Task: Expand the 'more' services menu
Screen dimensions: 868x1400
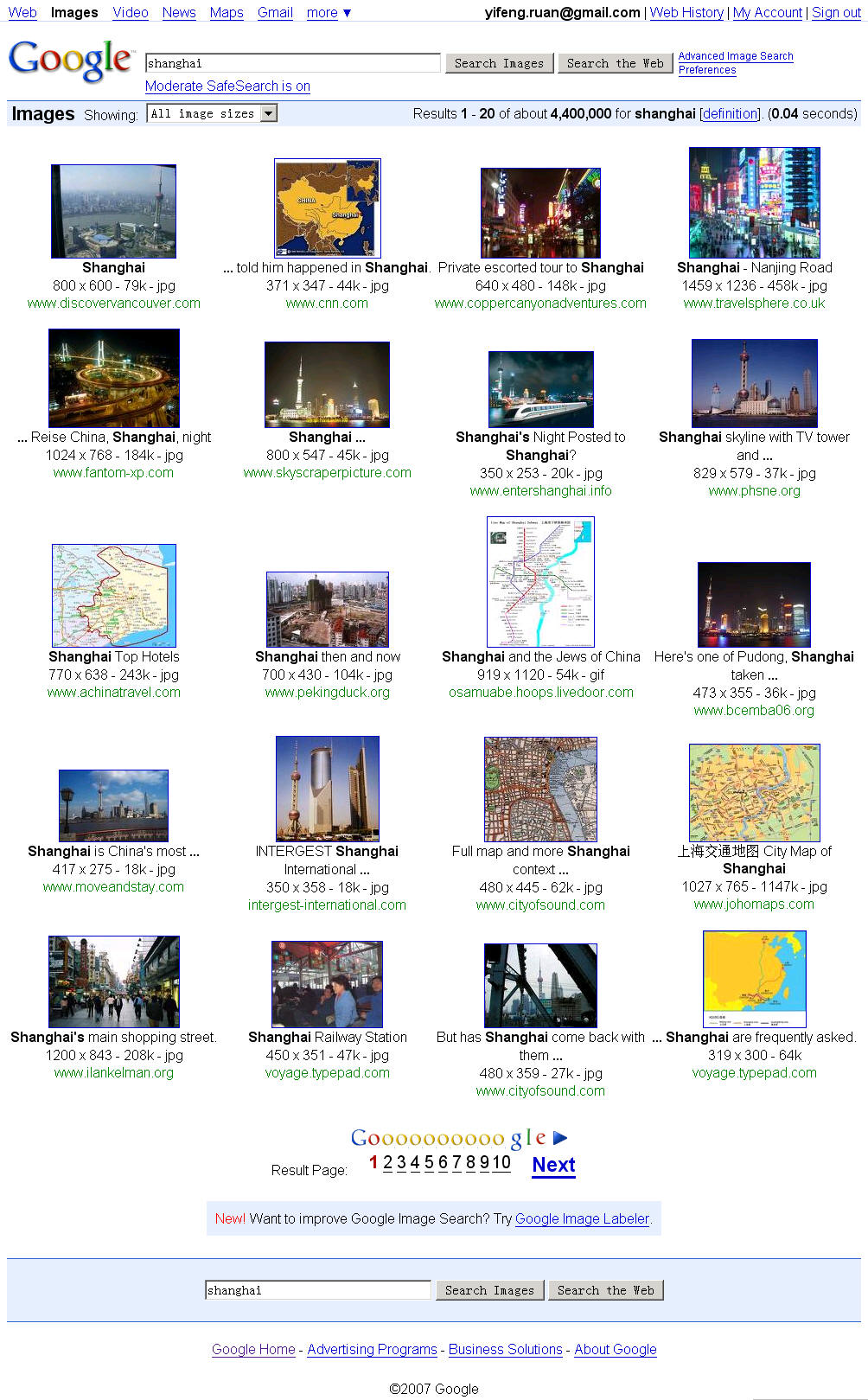Action: coord(328,12)
